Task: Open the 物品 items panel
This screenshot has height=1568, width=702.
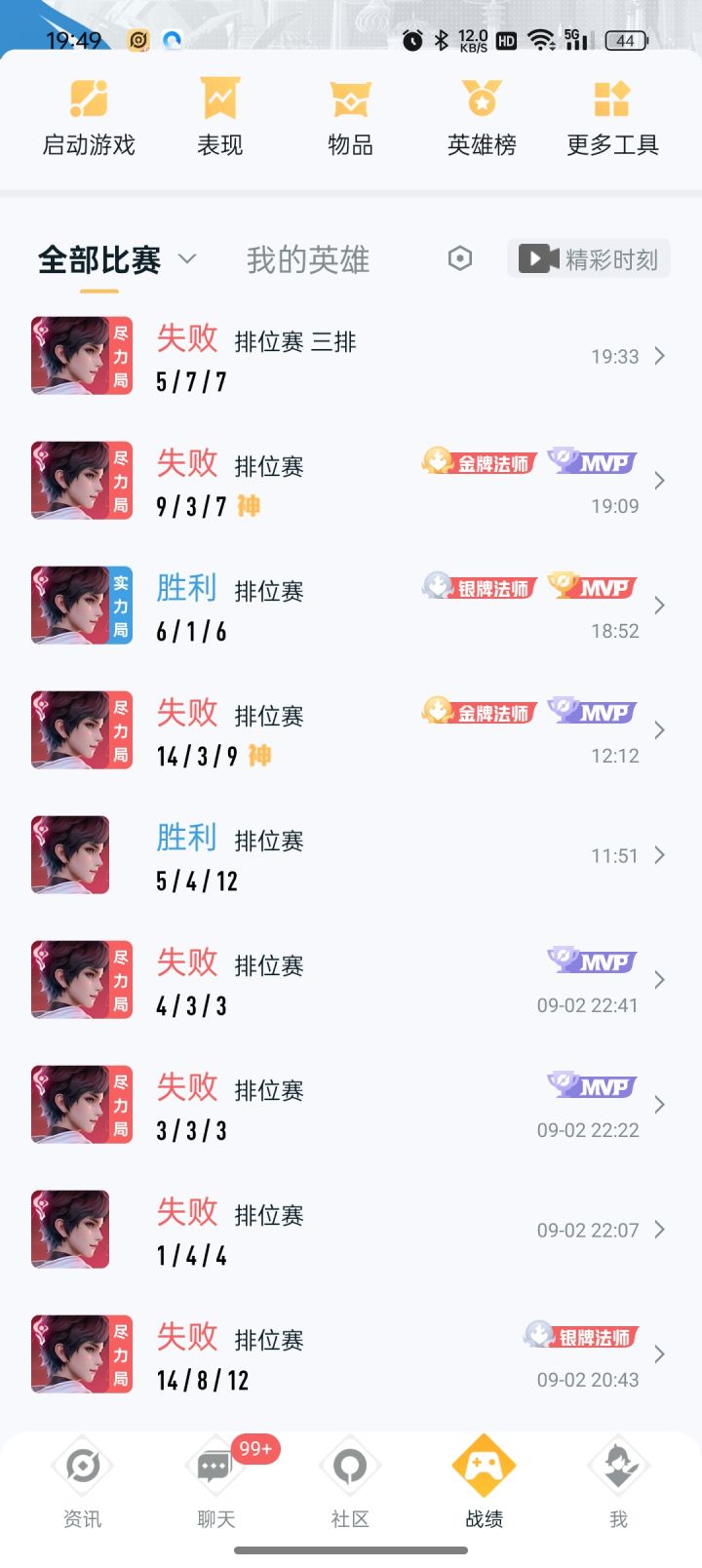Action: tap(350, 115)
